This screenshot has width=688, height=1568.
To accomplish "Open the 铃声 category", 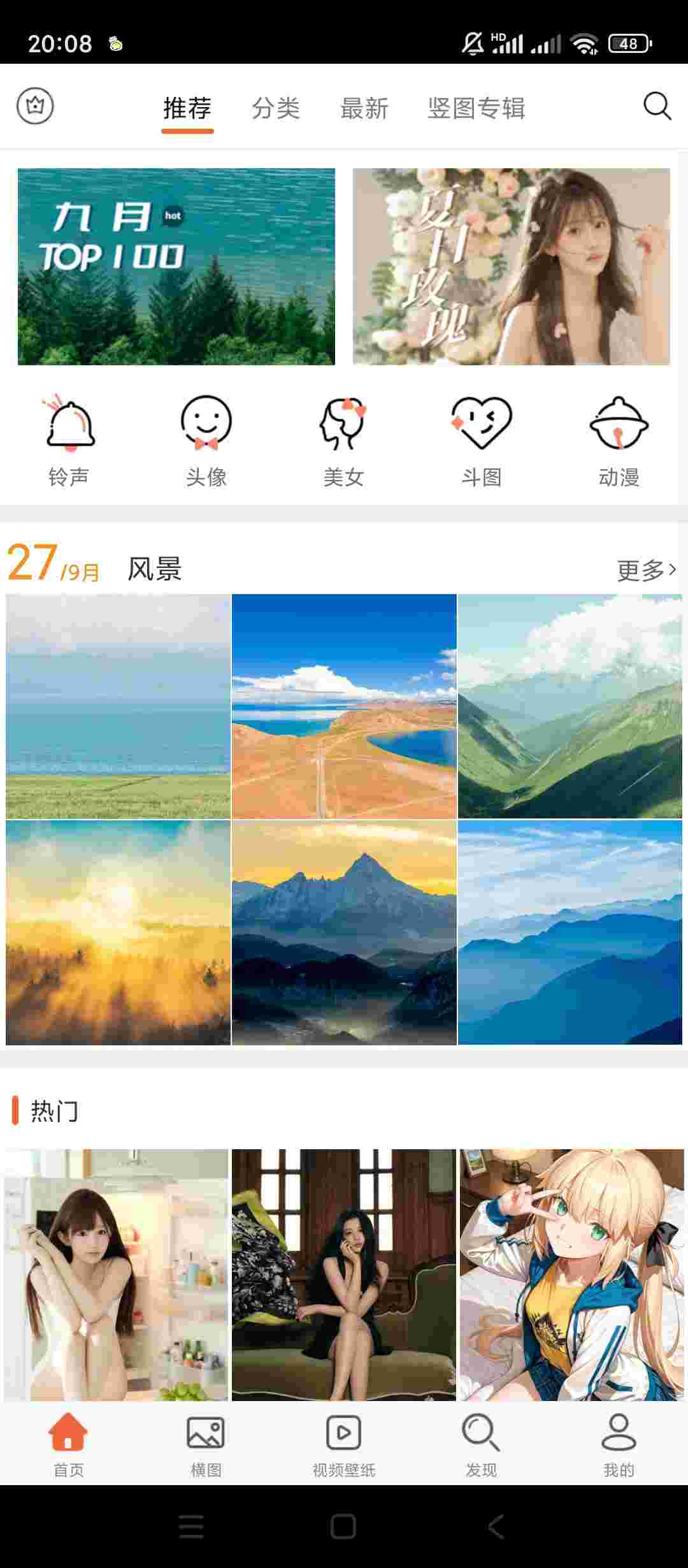I will (x=69, y=440).
